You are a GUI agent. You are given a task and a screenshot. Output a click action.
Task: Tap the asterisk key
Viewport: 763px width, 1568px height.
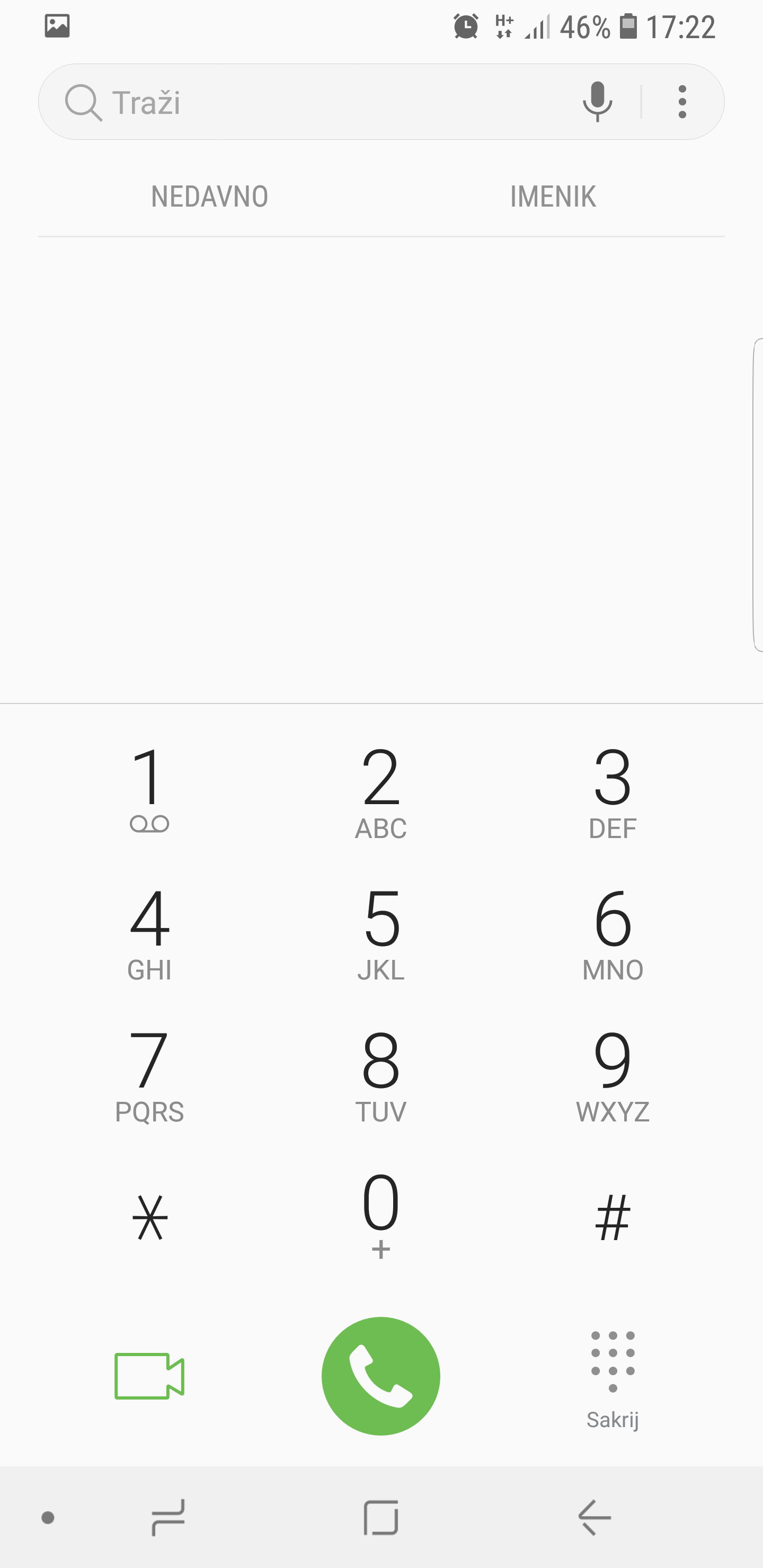[149, 1217]
